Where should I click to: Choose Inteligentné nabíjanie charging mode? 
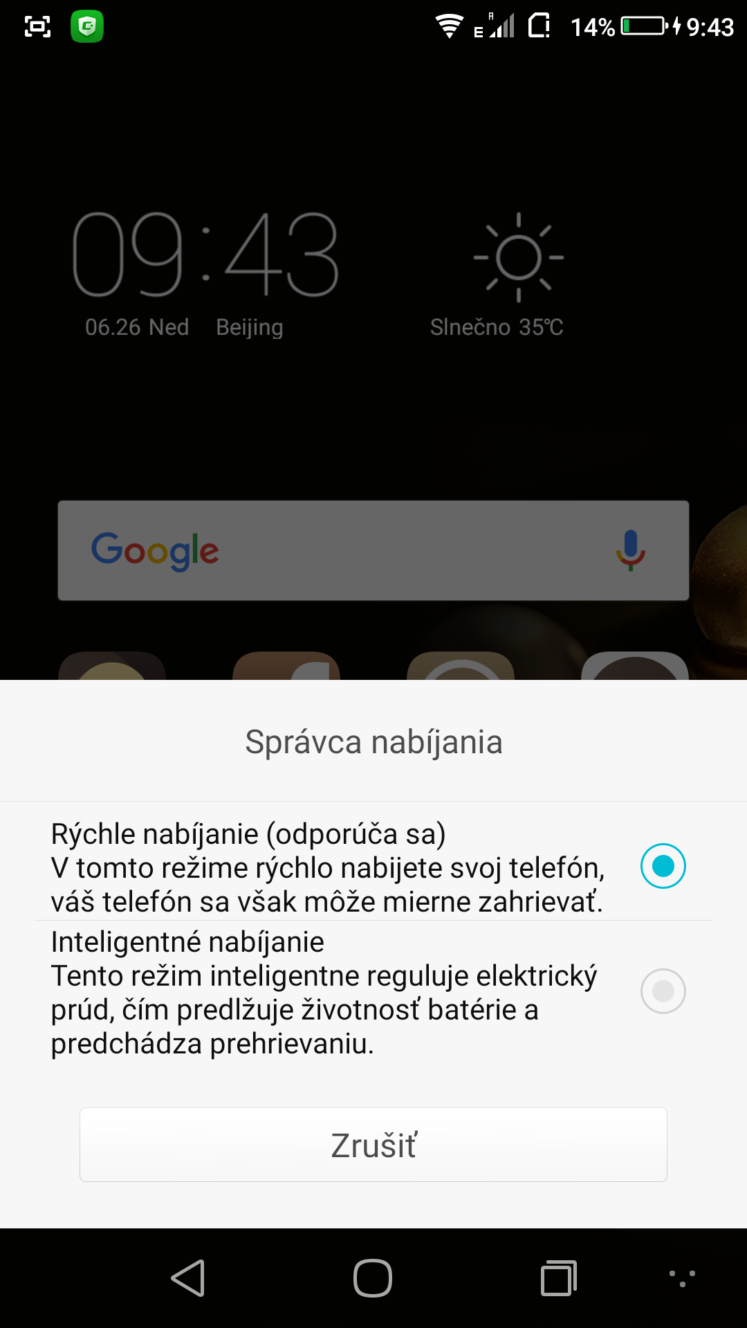(x=662, y=991)
